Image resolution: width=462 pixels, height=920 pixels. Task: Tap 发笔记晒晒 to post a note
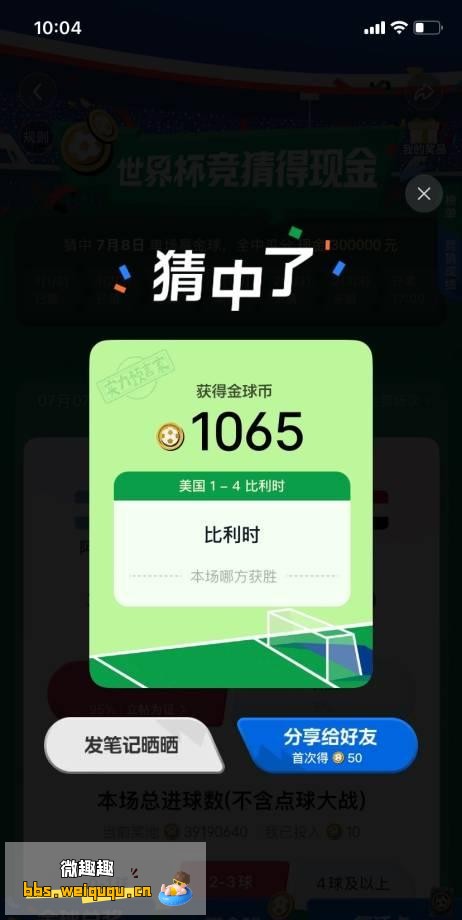(133, 745)
